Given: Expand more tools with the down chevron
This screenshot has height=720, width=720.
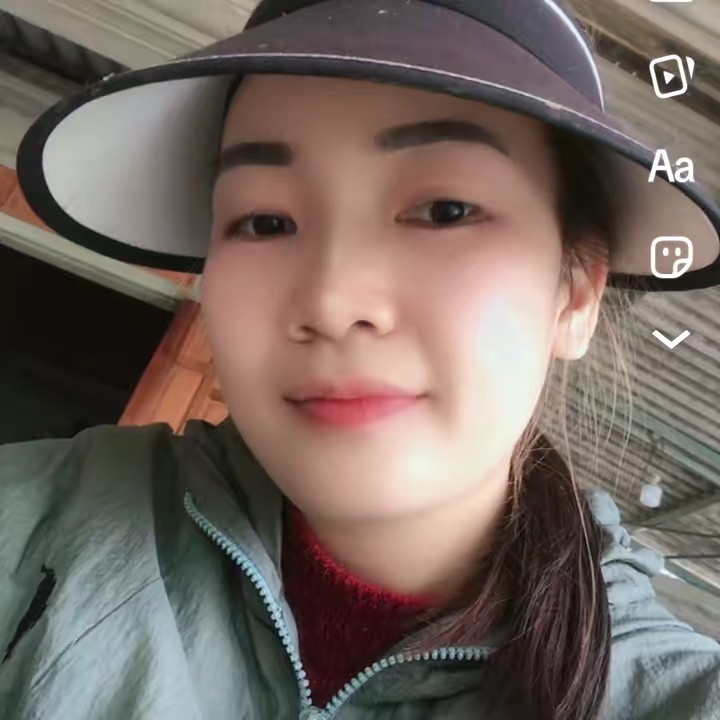Looking at the screenshot, I should point(671,339).
